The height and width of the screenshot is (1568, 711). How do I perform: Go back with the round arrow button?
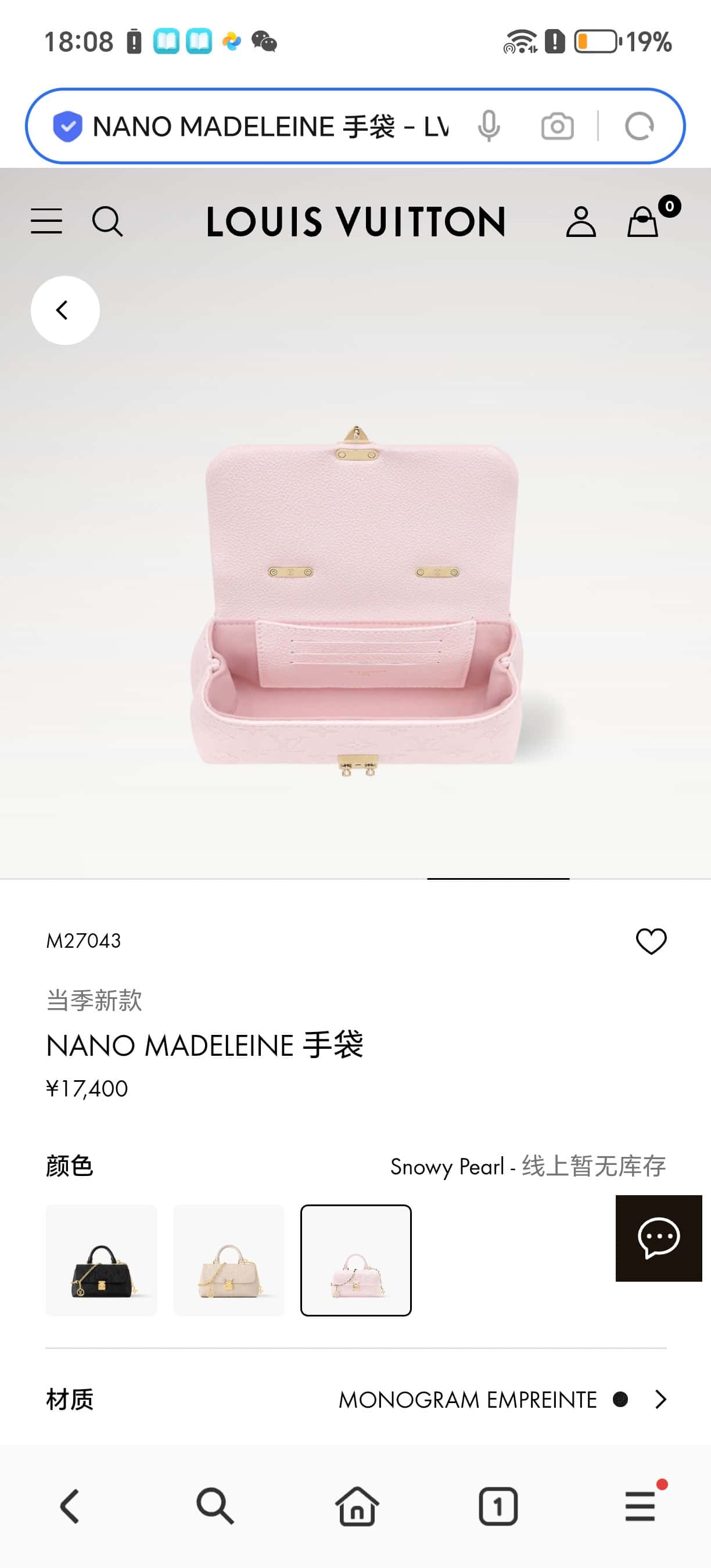pos(65,311)
